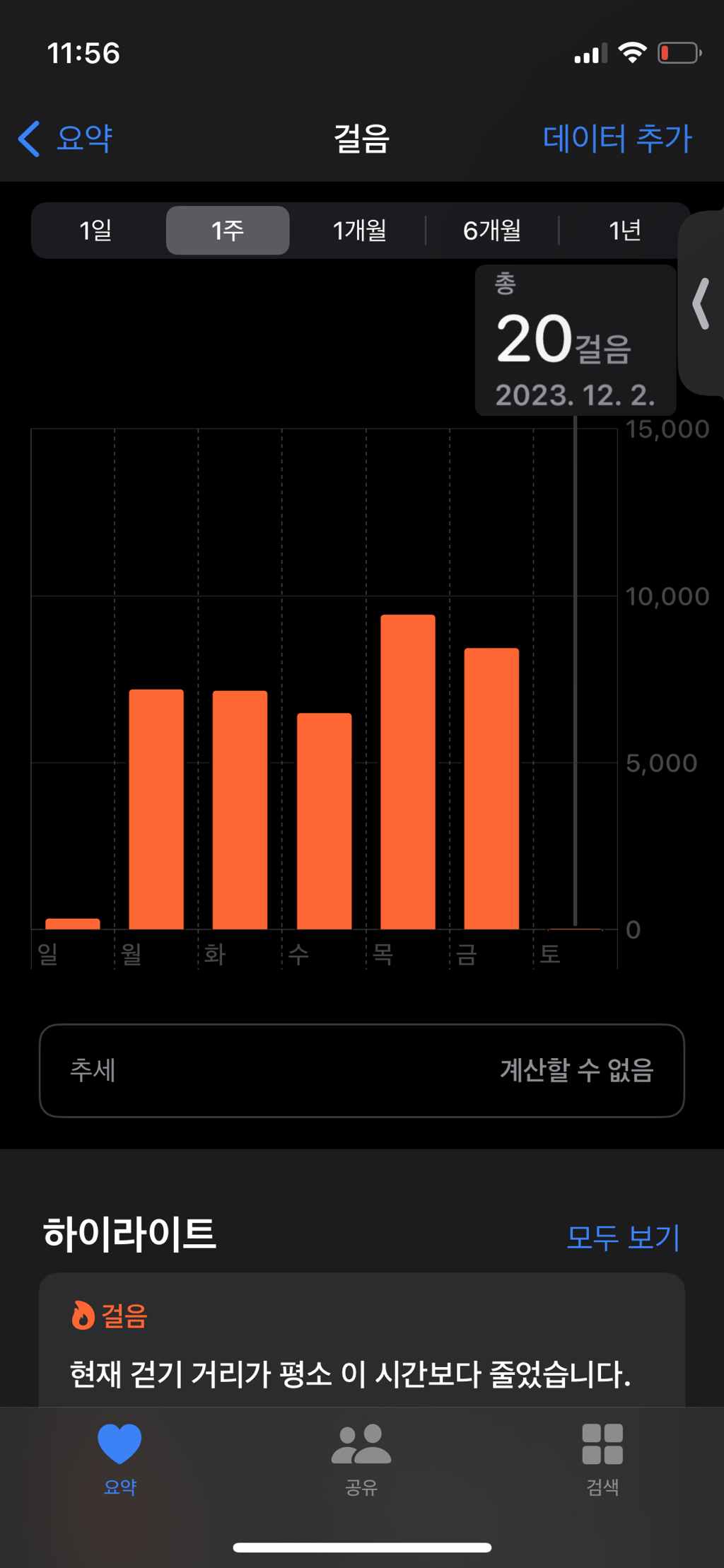Select the 1일 time range

pyautogui.click(x=95, y=230)
